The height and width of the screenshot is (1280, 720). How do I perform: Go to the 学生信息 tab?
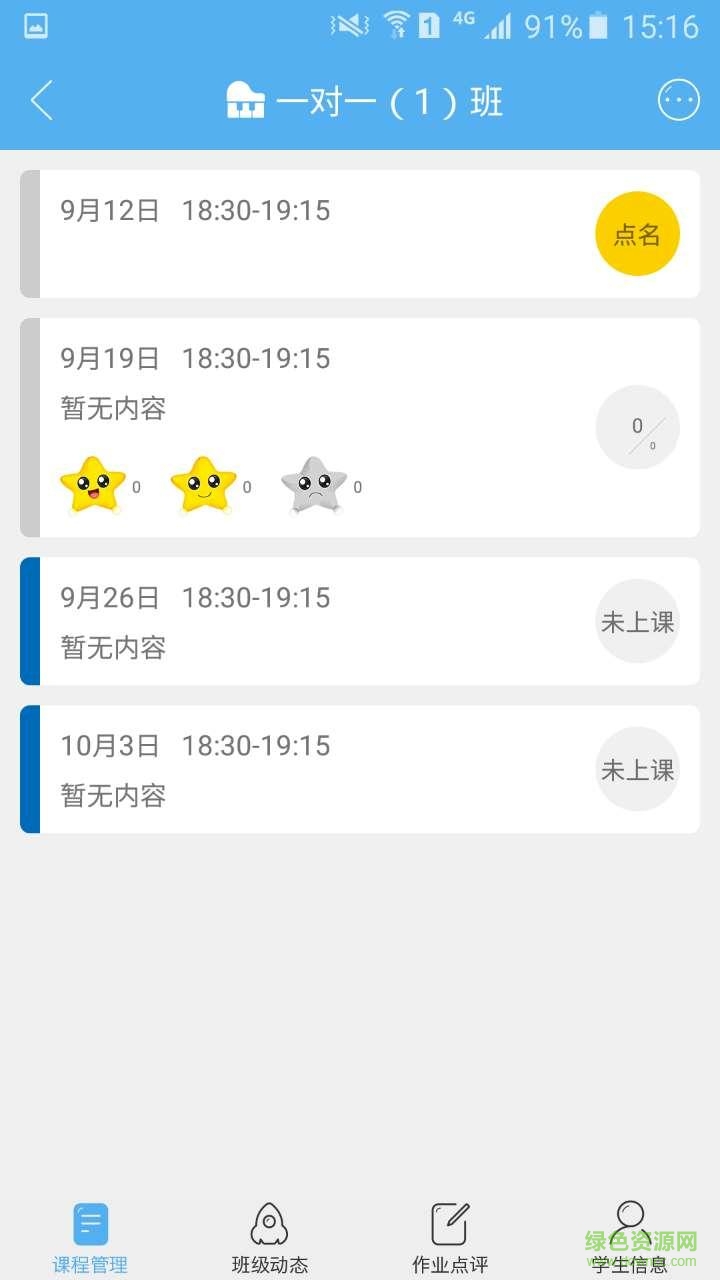coord(629,1238)
